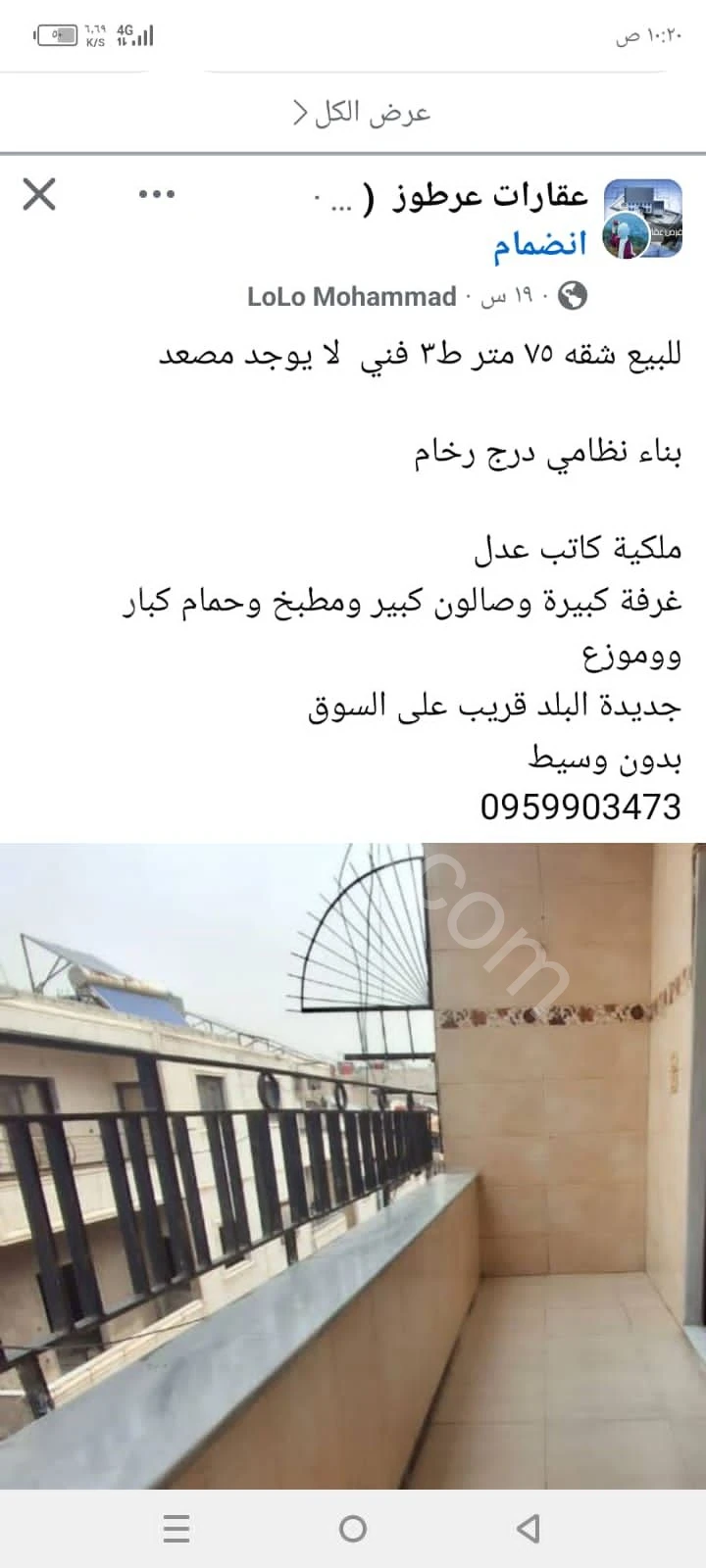This screenshot has width=706, height=1568.
Task: Tap انضمام to join the group
Action: point(539,243)
